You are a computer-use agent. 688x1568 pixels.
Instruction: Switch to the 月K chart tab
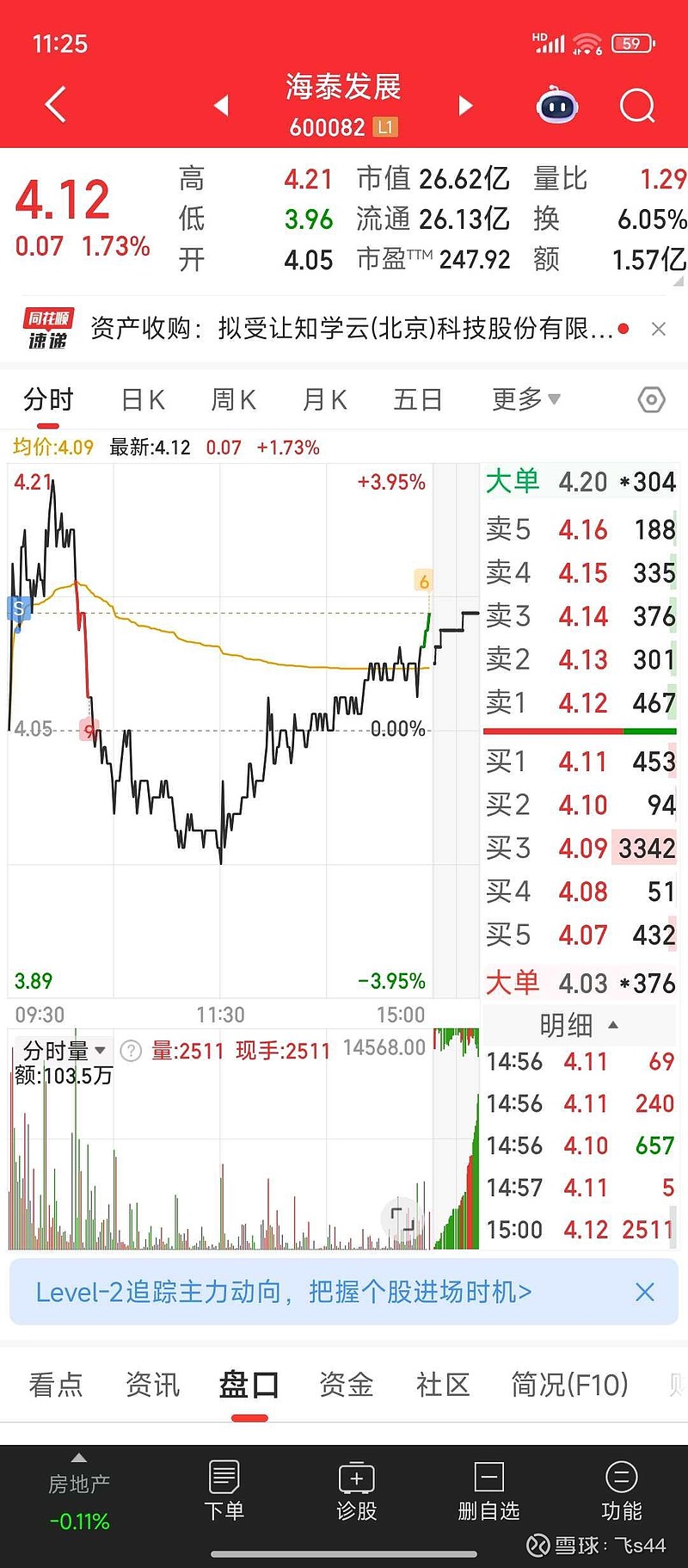tap(325, 400)
